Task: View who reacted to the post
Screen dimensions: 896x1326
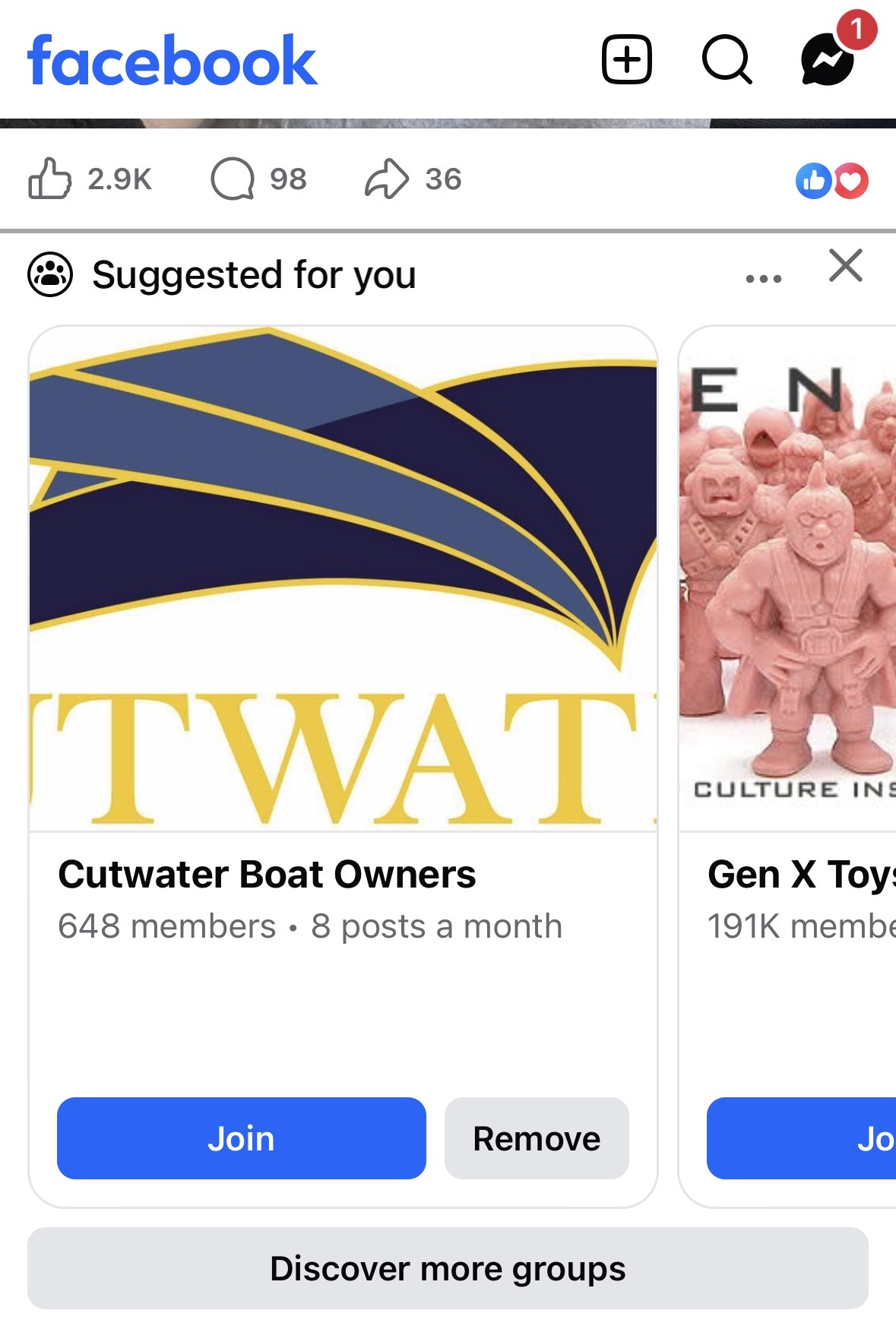Action: click(831, 181)
